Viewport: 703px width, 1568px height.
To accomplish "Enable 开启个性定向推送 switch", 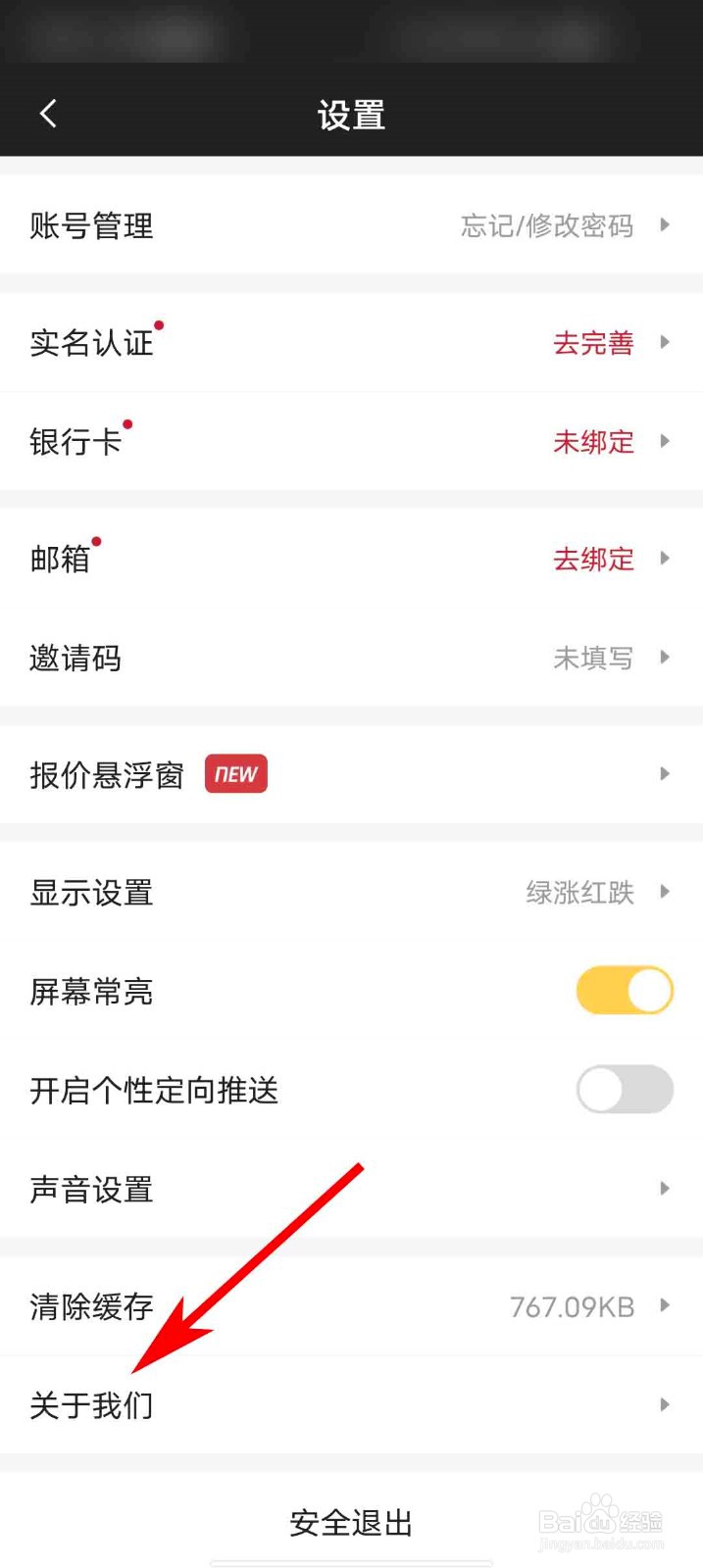I will 625,1089.
